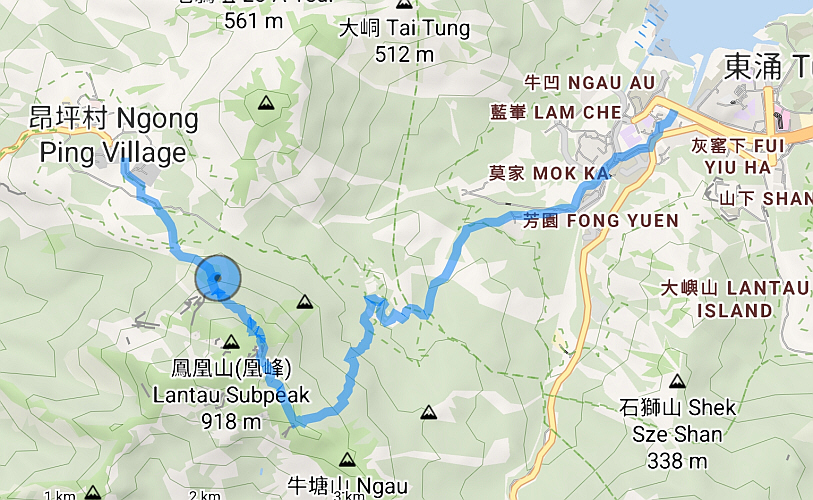Select the Lantau Subpeak 918 m summit marker
Viewport: 813px width, 500px height.
tap(231, 345)
